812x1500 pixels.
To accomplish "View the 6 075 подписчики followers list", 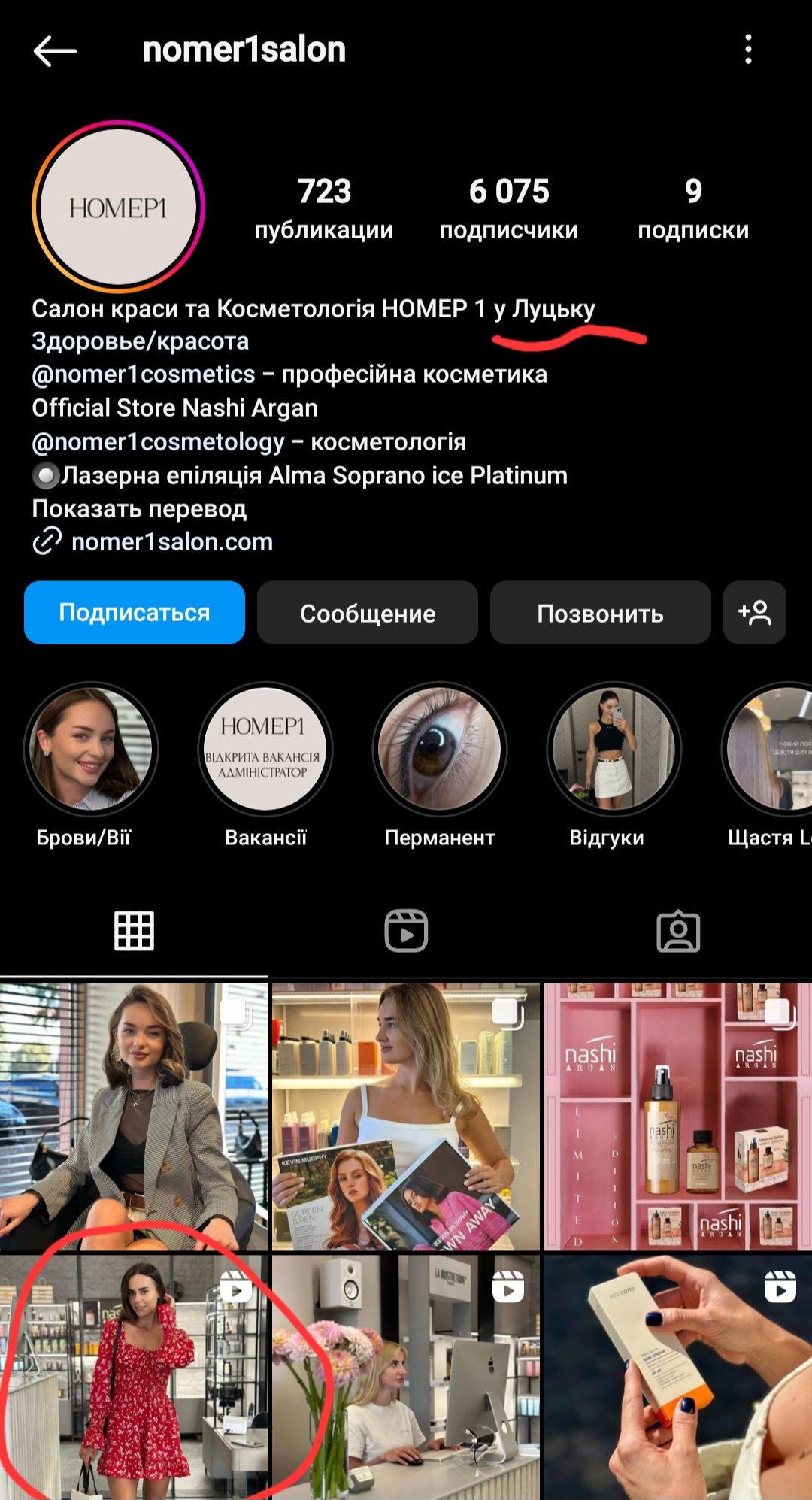I will pyautogui.click(x=509, y=209).
